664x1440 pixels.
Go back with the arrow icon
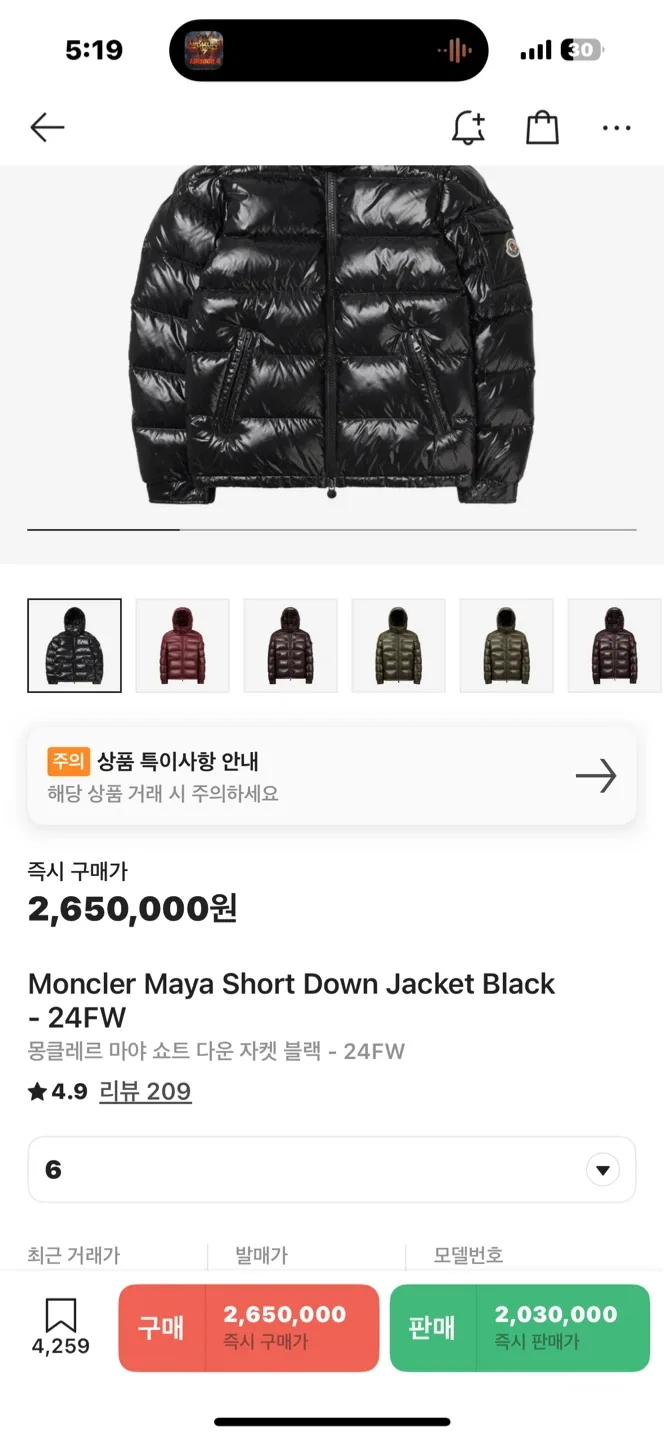pos(47,127)
